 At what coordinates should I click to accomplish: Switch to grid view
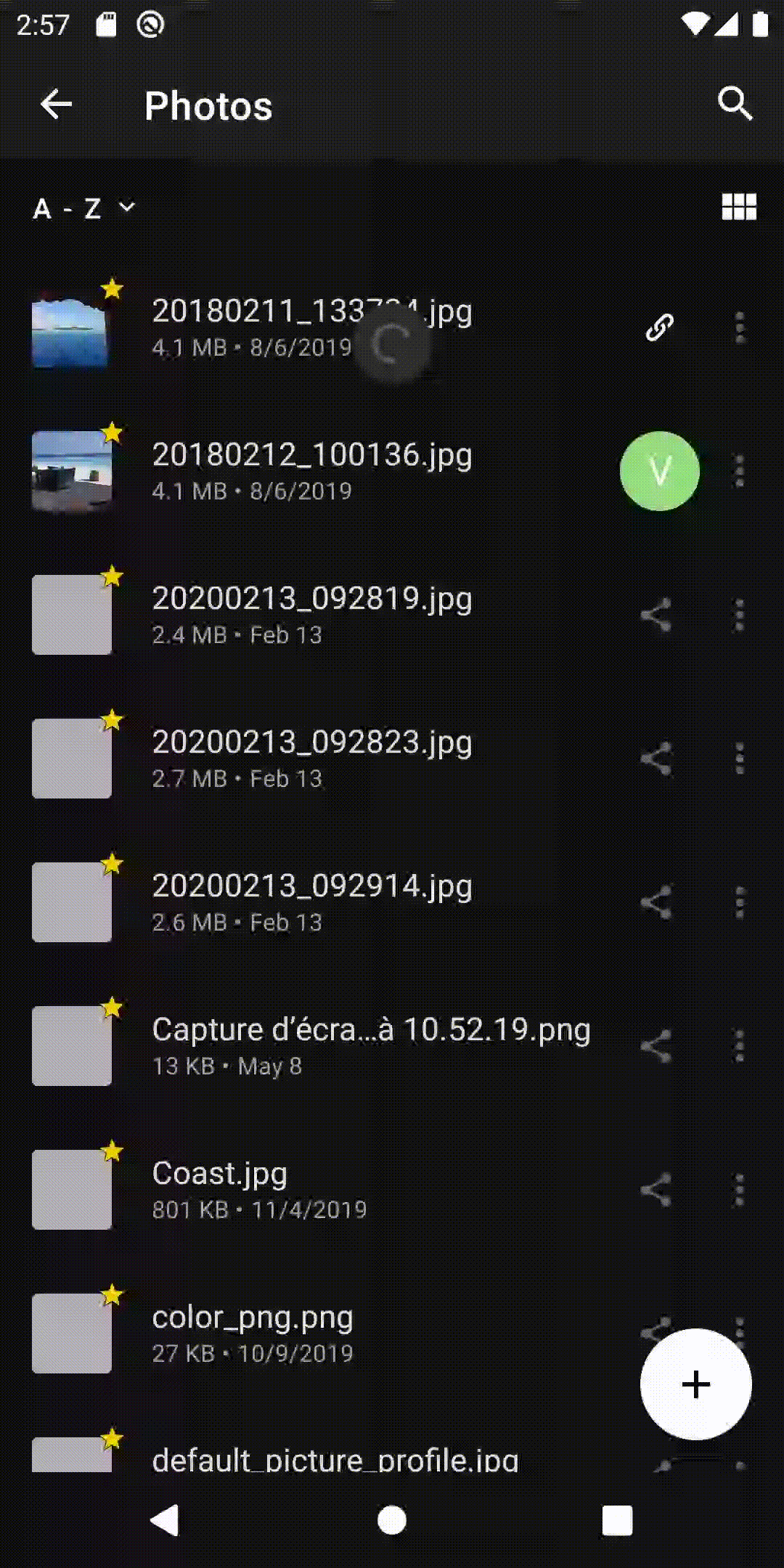tap(739, 207)
